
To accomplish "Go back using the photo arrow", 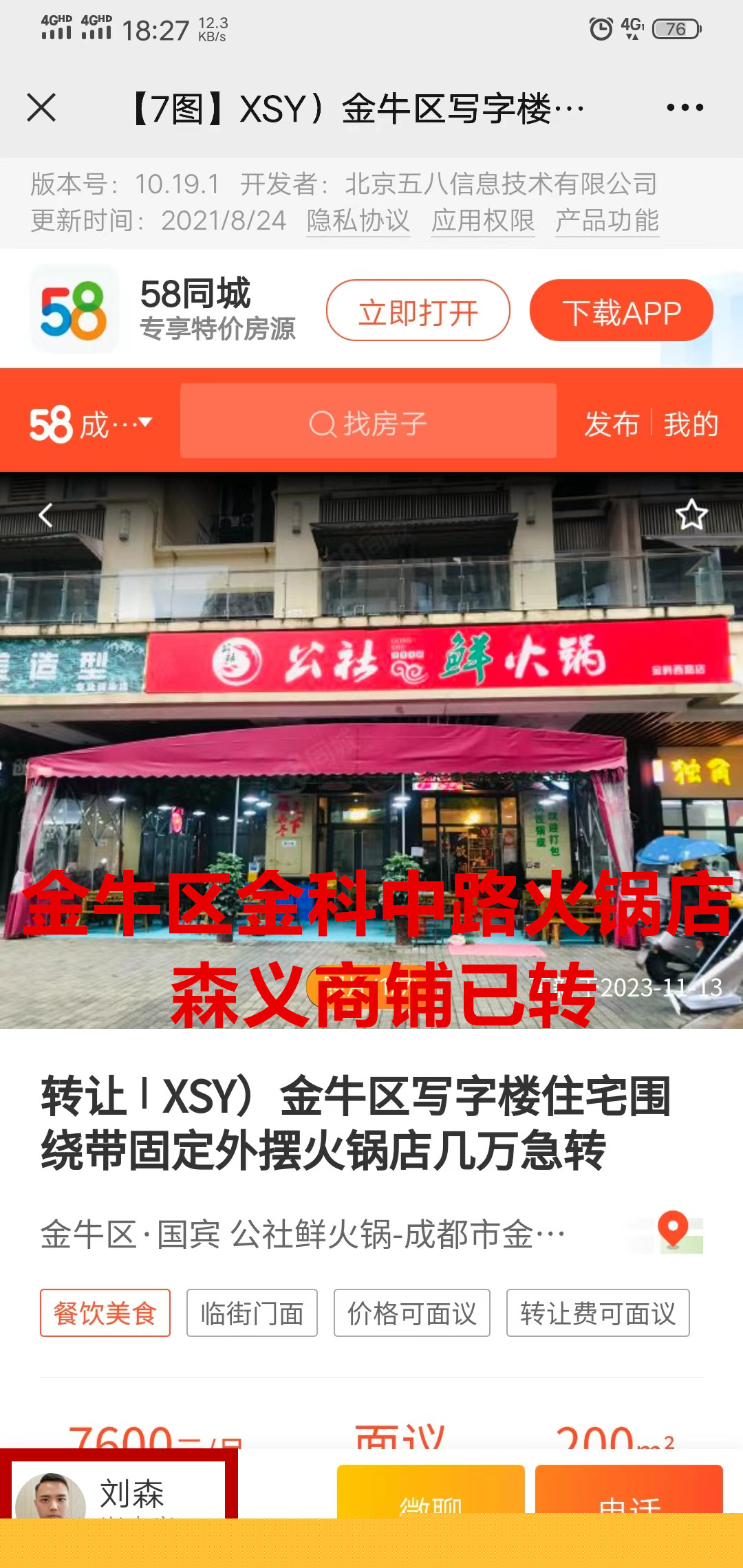I will point(46,515).
